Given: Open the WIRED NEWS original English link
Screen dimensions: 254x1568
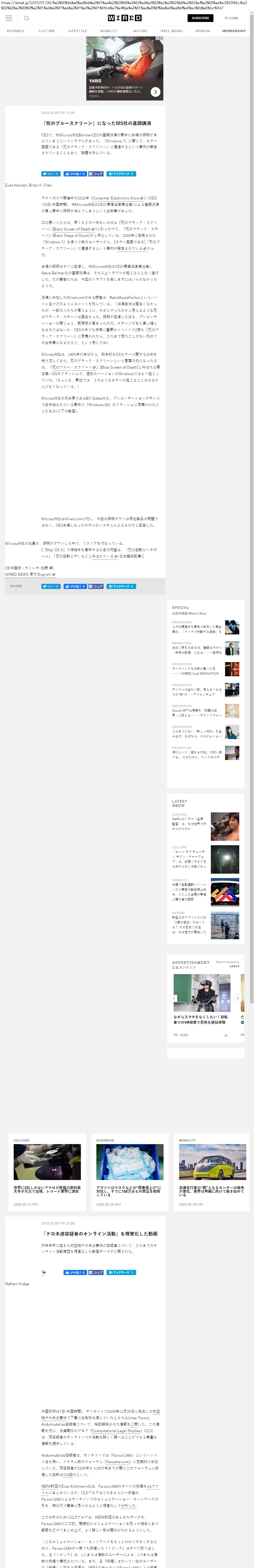Looking at the screenshot, I should click(28, 574).
